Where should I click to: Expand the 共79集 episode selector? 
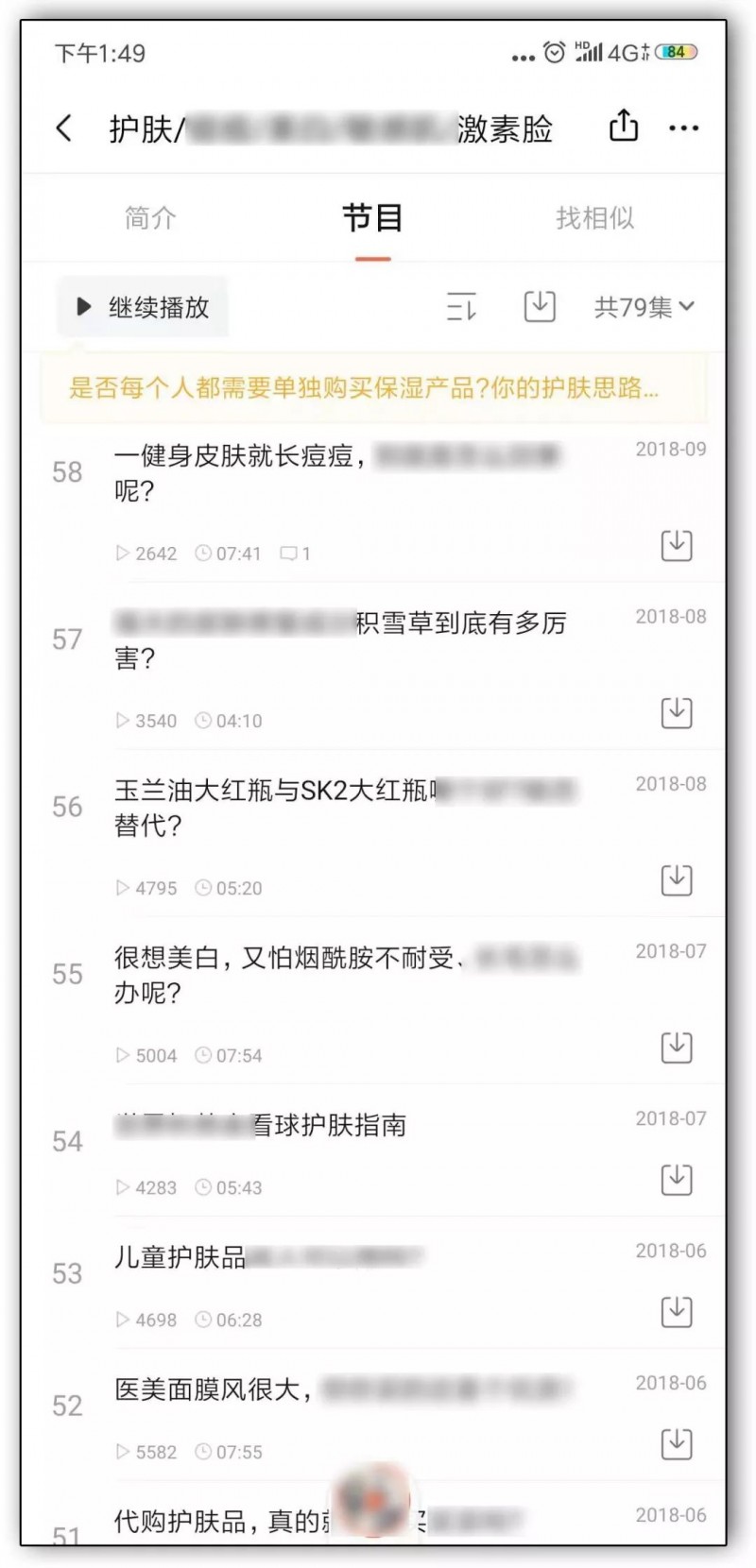[x=644, y=307]
